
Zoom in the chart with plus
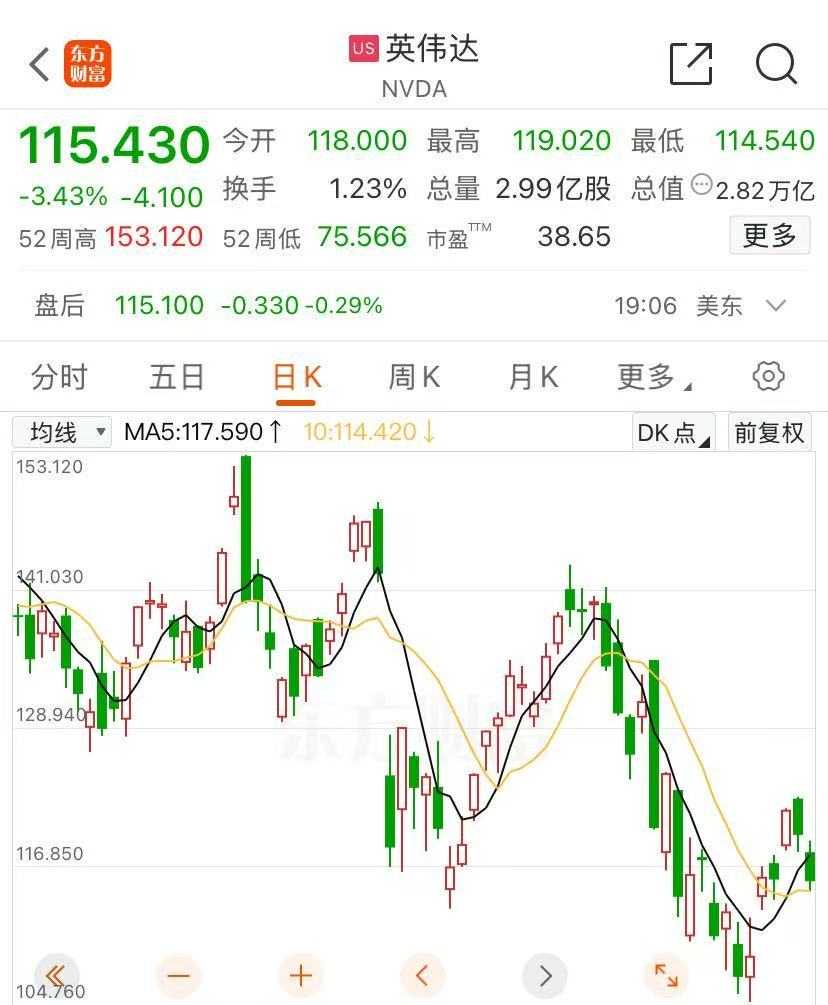(x=301, y=975)
